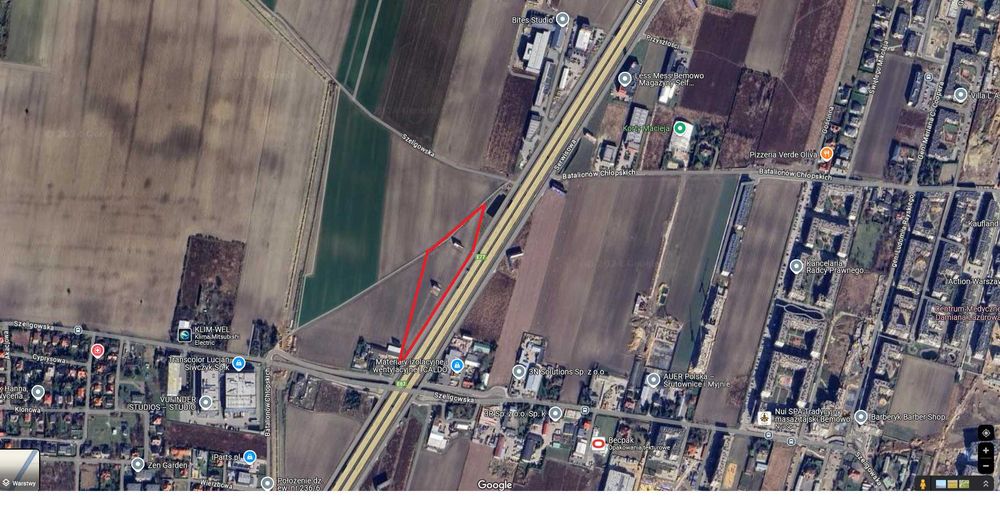
Task: Select the Bites Studio pin
Action: point(562,19)
